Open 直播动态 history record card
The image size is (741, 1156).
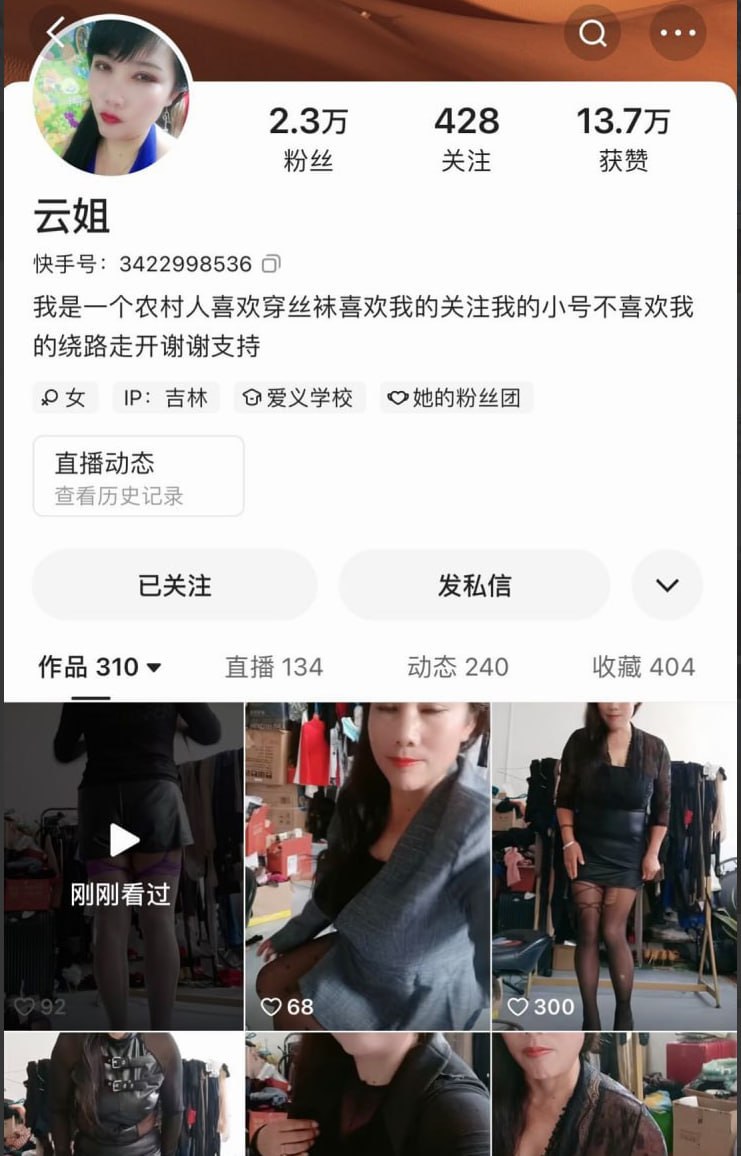(138, 476)
